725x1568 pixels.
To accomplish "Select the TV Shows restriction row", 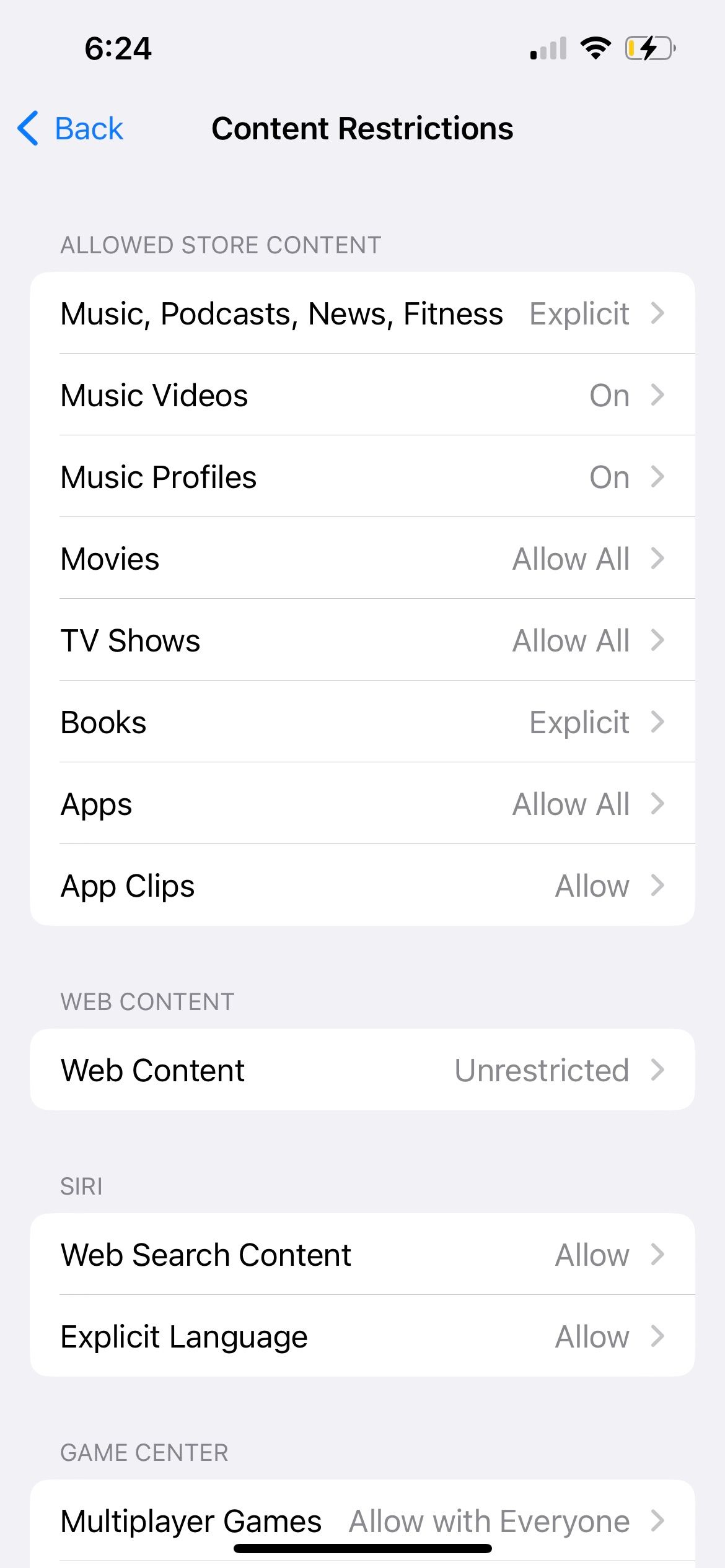I will [362, 640].
